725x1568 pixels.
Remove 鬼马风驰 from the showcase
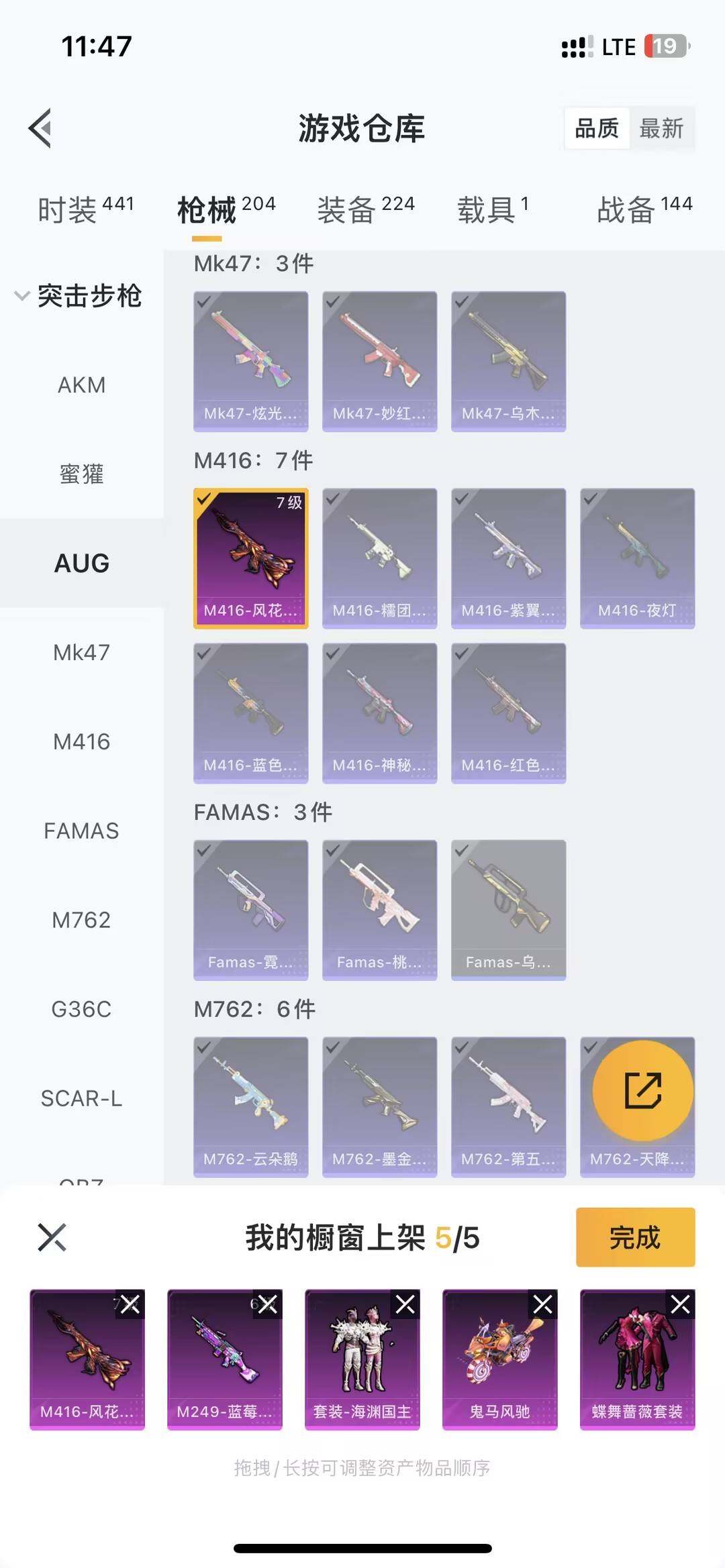542,1304
